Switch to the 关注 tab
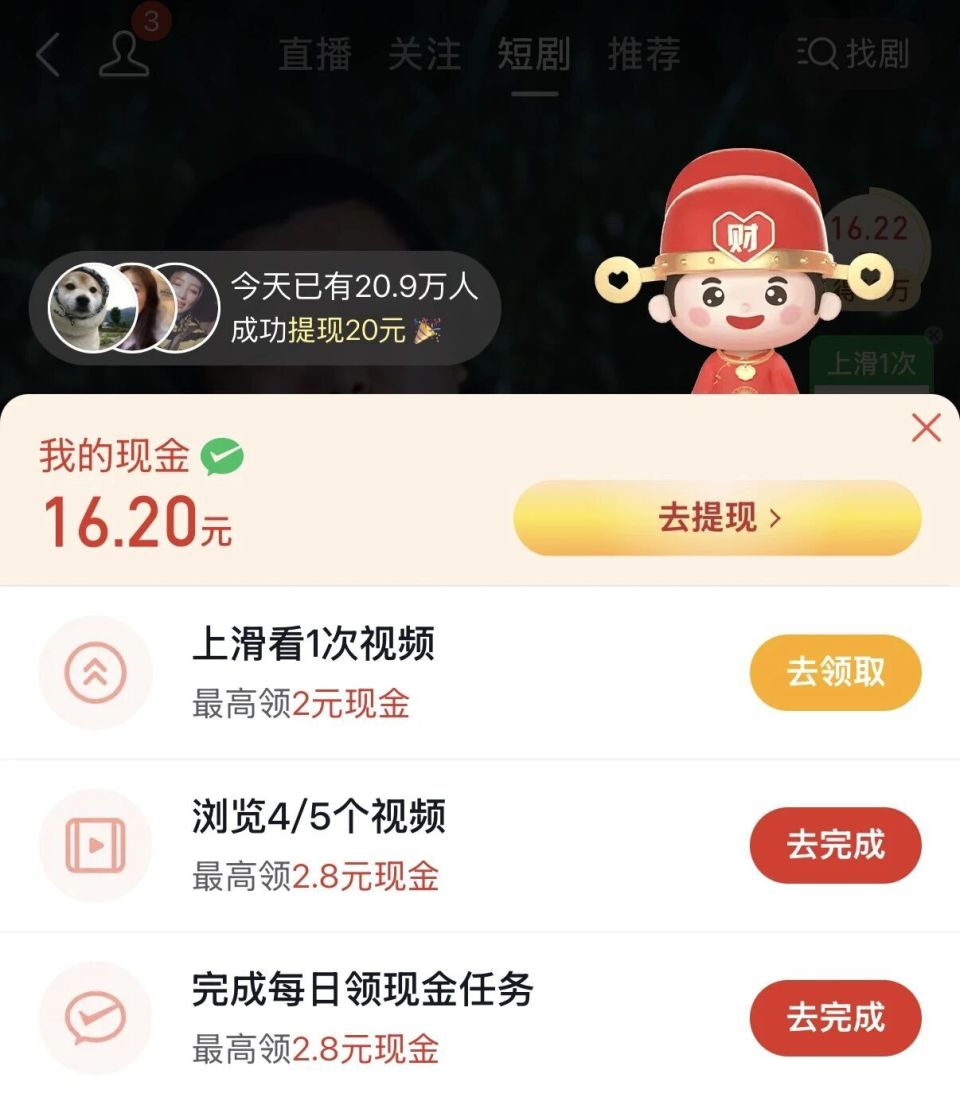Screen dimensions: 960x1117 424,55
